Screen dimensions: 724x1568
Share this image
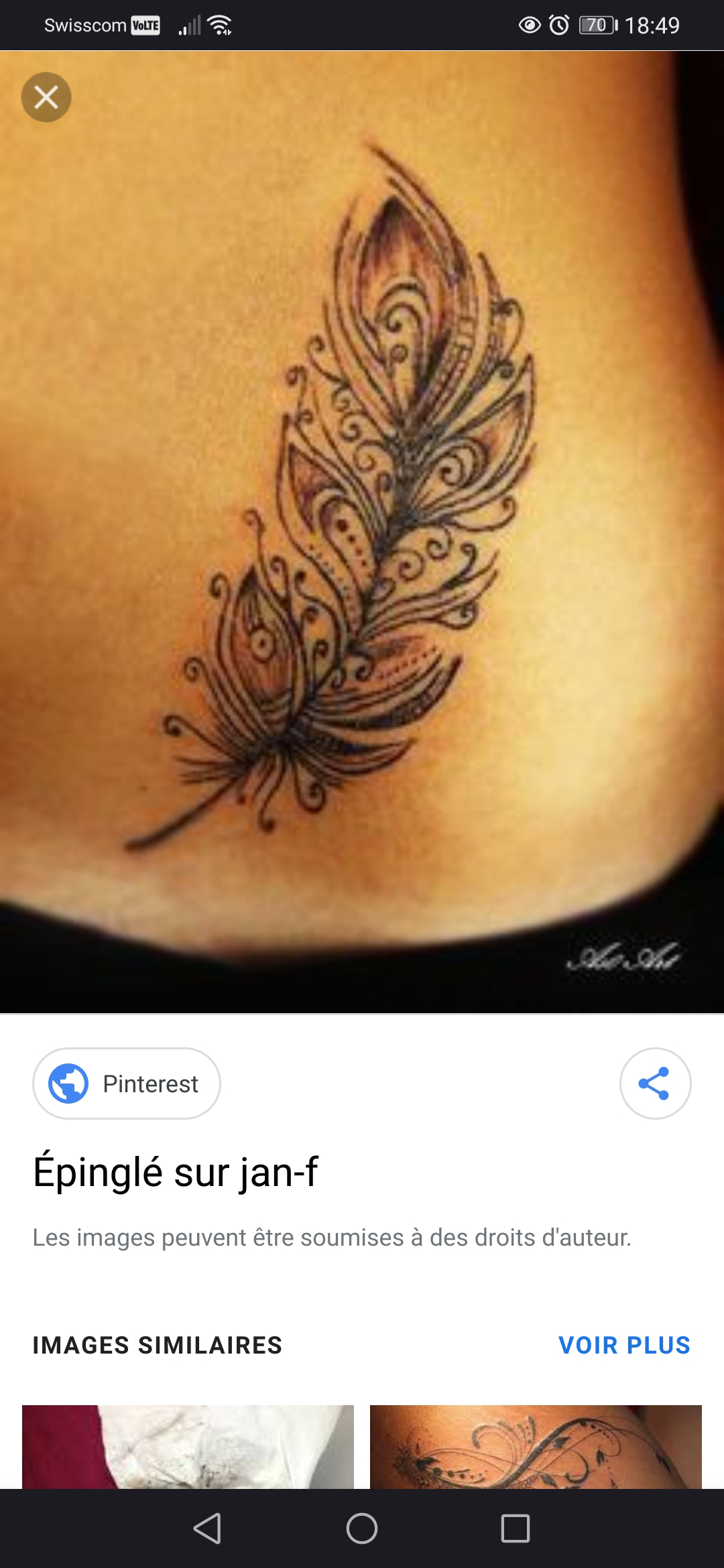tap(655, 1084)
